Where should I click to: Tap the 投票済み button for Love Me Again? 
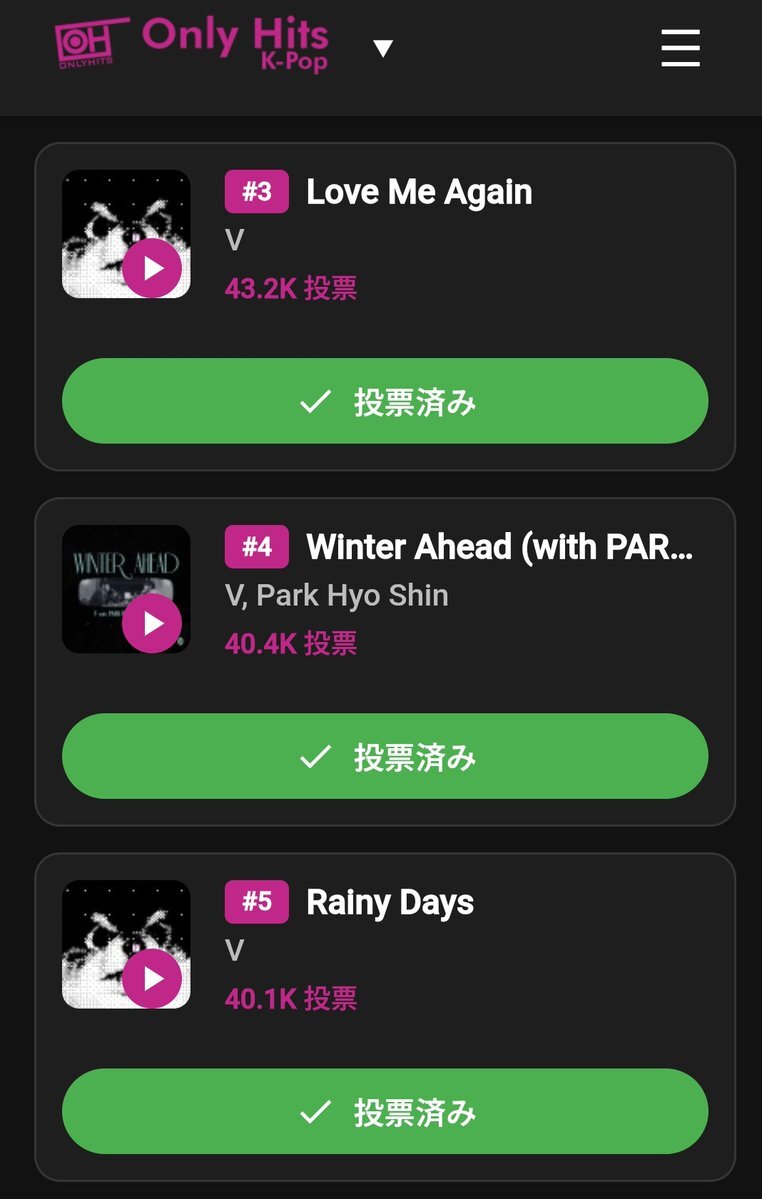click(385, 401)
